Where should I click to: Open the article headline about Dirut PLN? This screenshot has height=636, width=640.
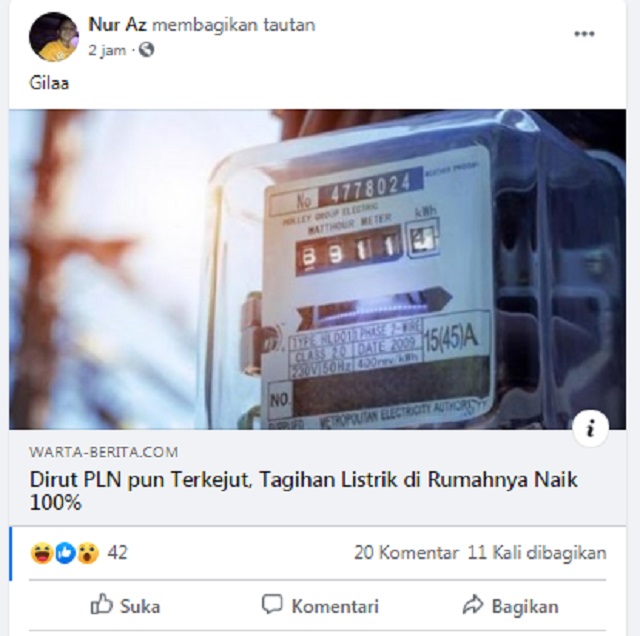coord(304,490)
